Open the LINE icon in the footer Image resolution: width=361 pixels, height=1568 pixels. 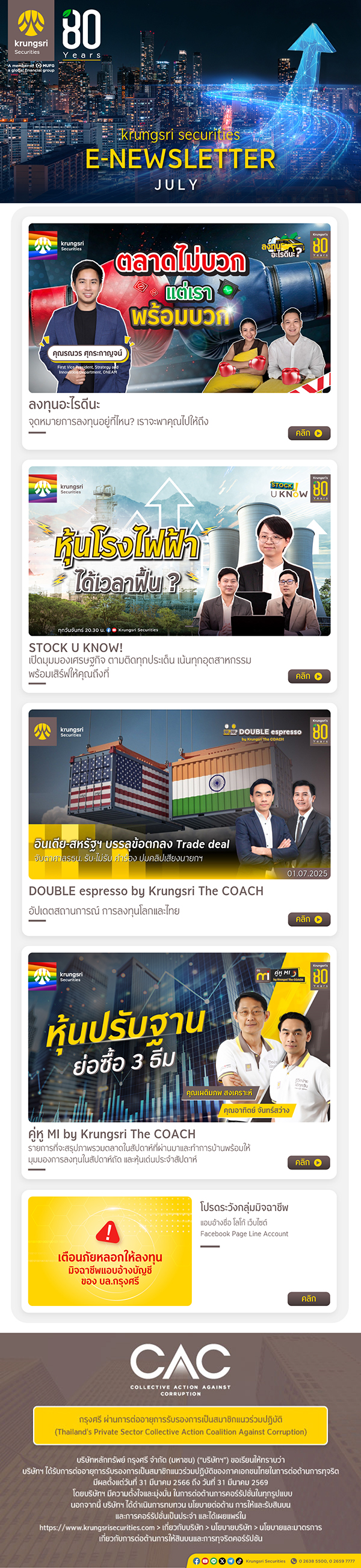[214, 1561]
